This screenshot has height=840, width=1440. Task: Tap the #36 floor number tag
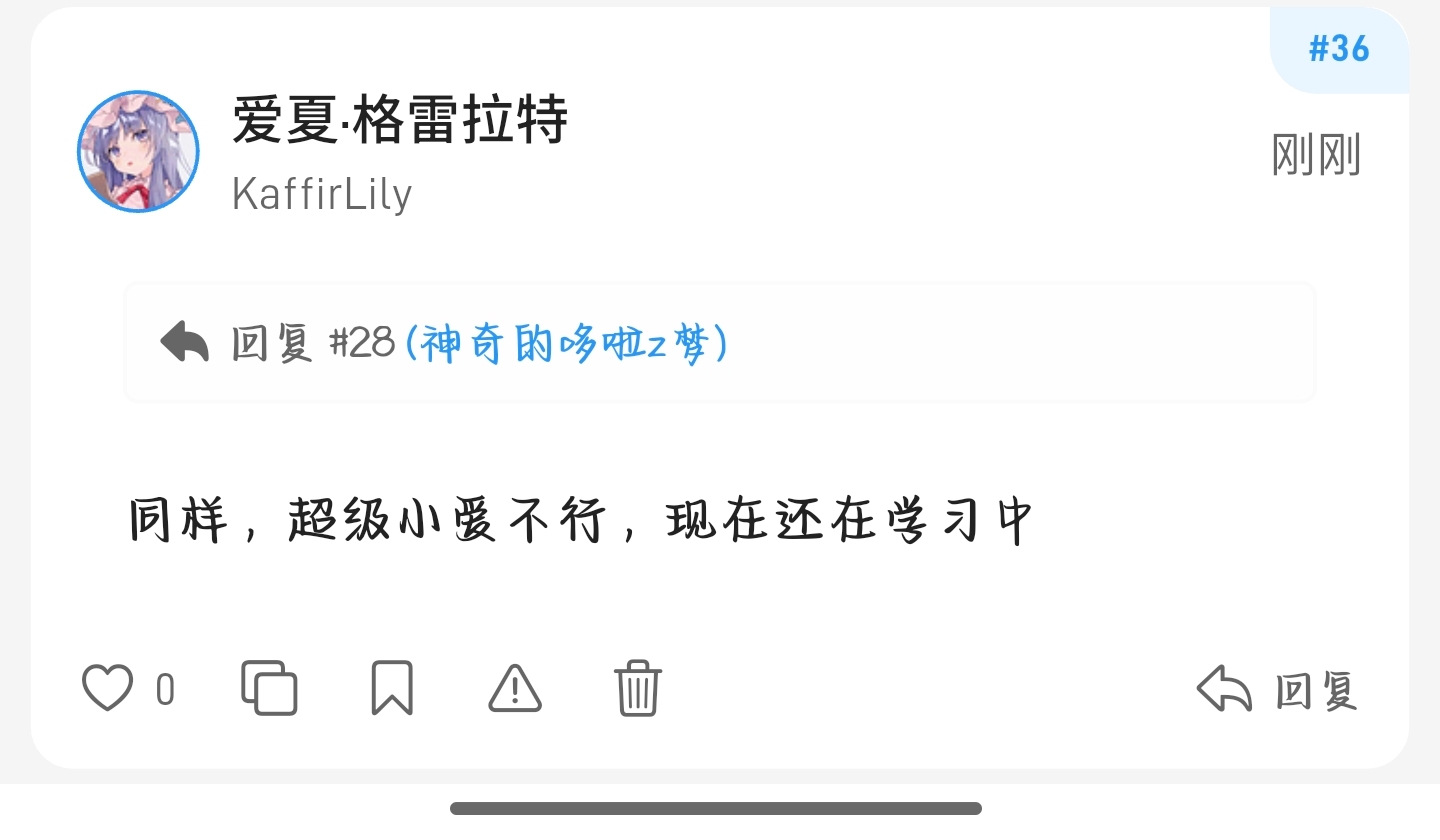(x=1339, y=49)
